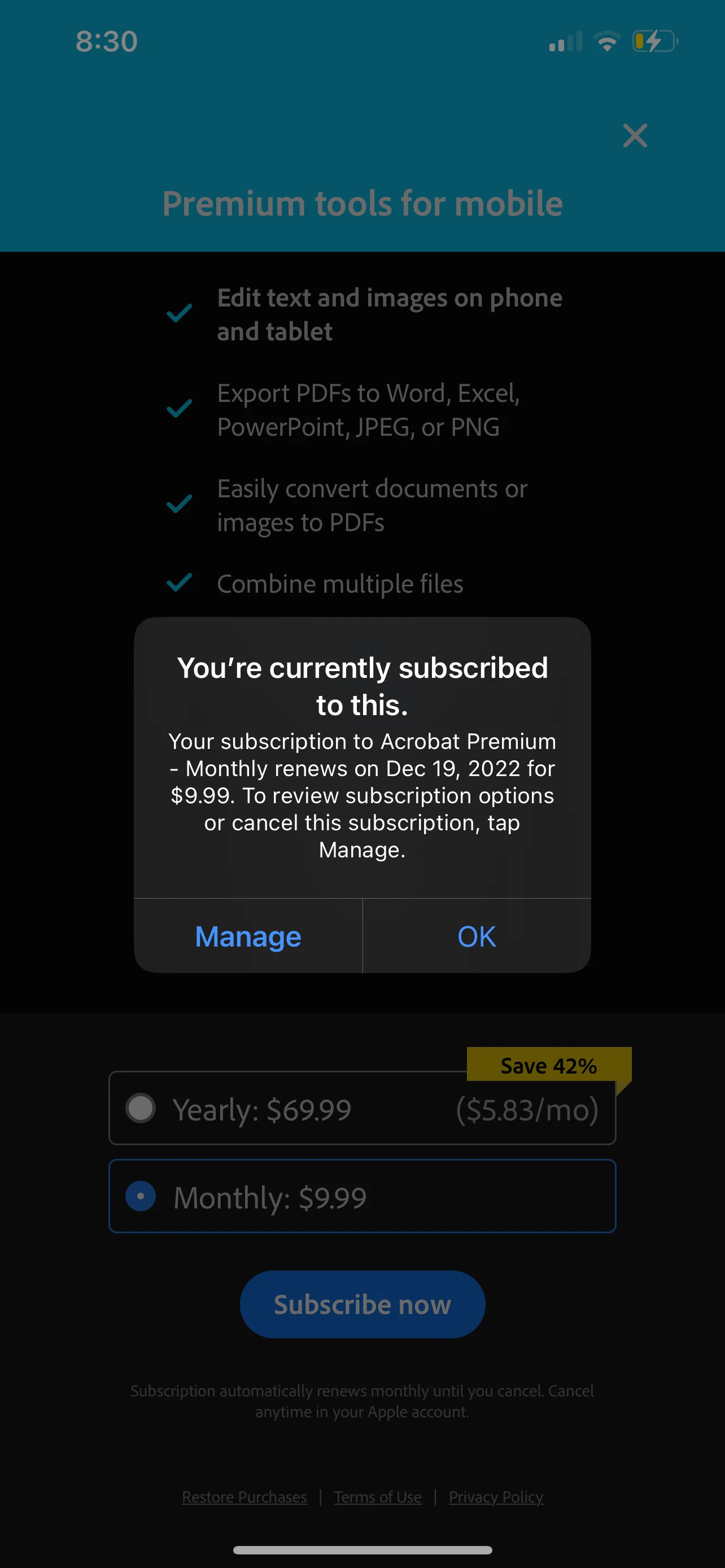Screen dimensions: 725x1568
Task: View the Privacy Policy link
Action: (496, 1497)
